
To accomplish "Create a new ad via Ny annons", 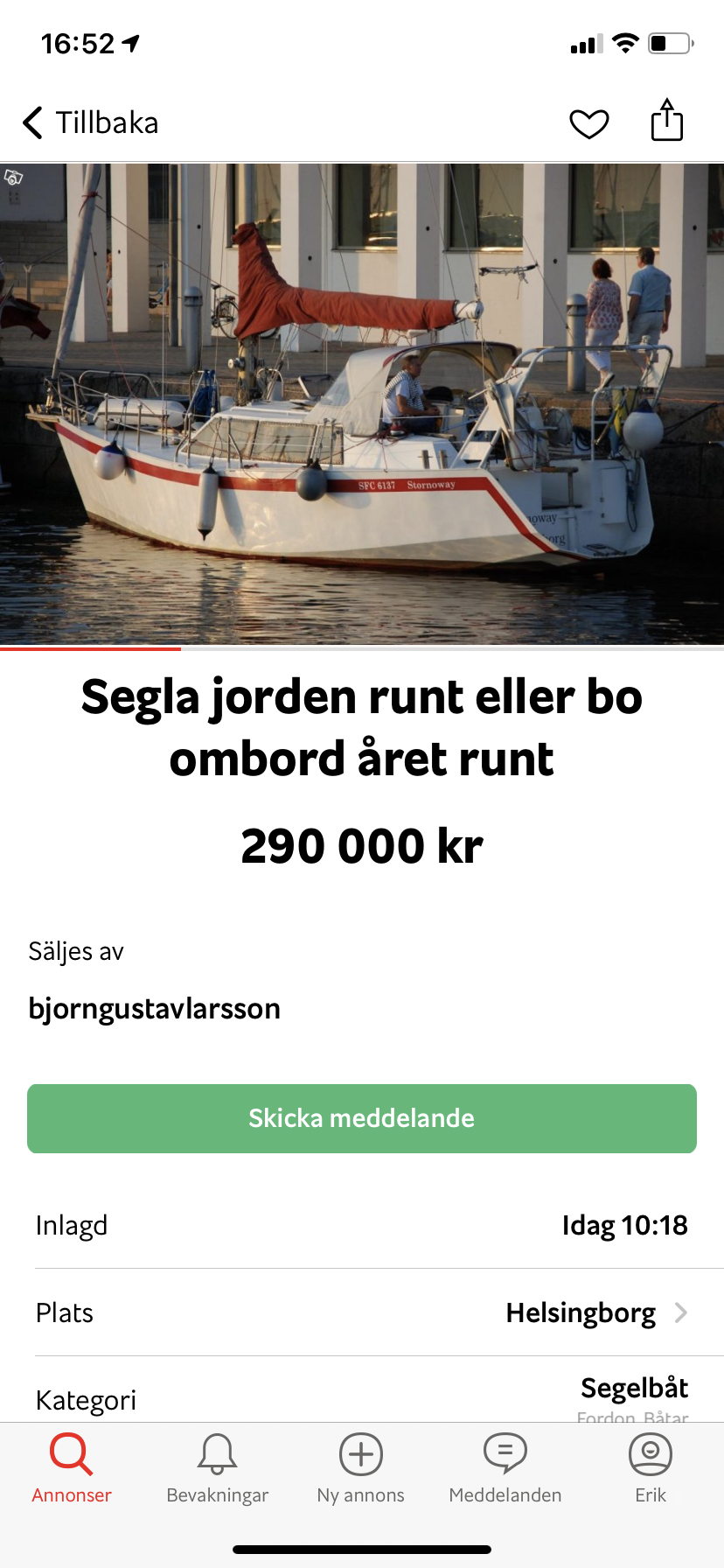I will (361, 1469).
